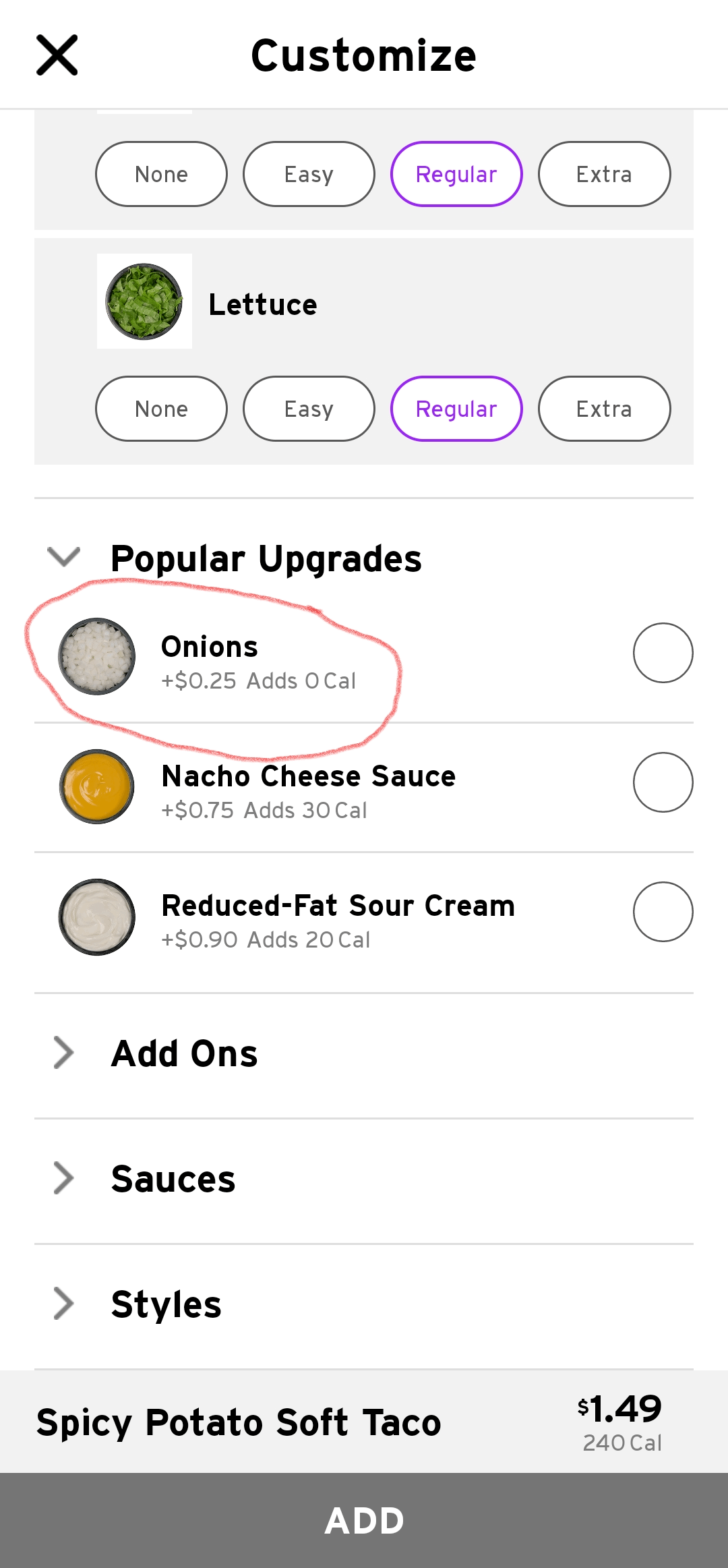Add Reduced-Fat Sour Cream
This screenshot has width=728, height=1568.
[x=663, y=912]
